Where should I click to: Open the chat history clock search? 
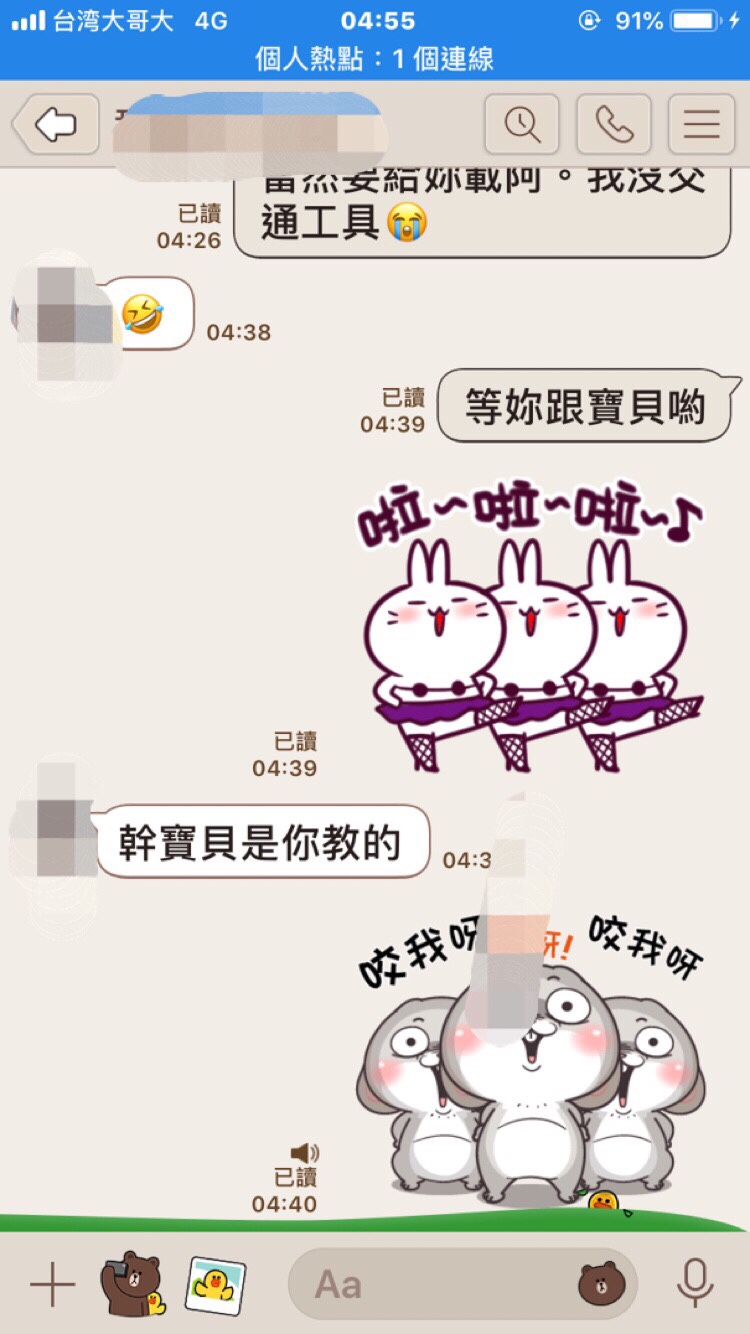(521, 124)
